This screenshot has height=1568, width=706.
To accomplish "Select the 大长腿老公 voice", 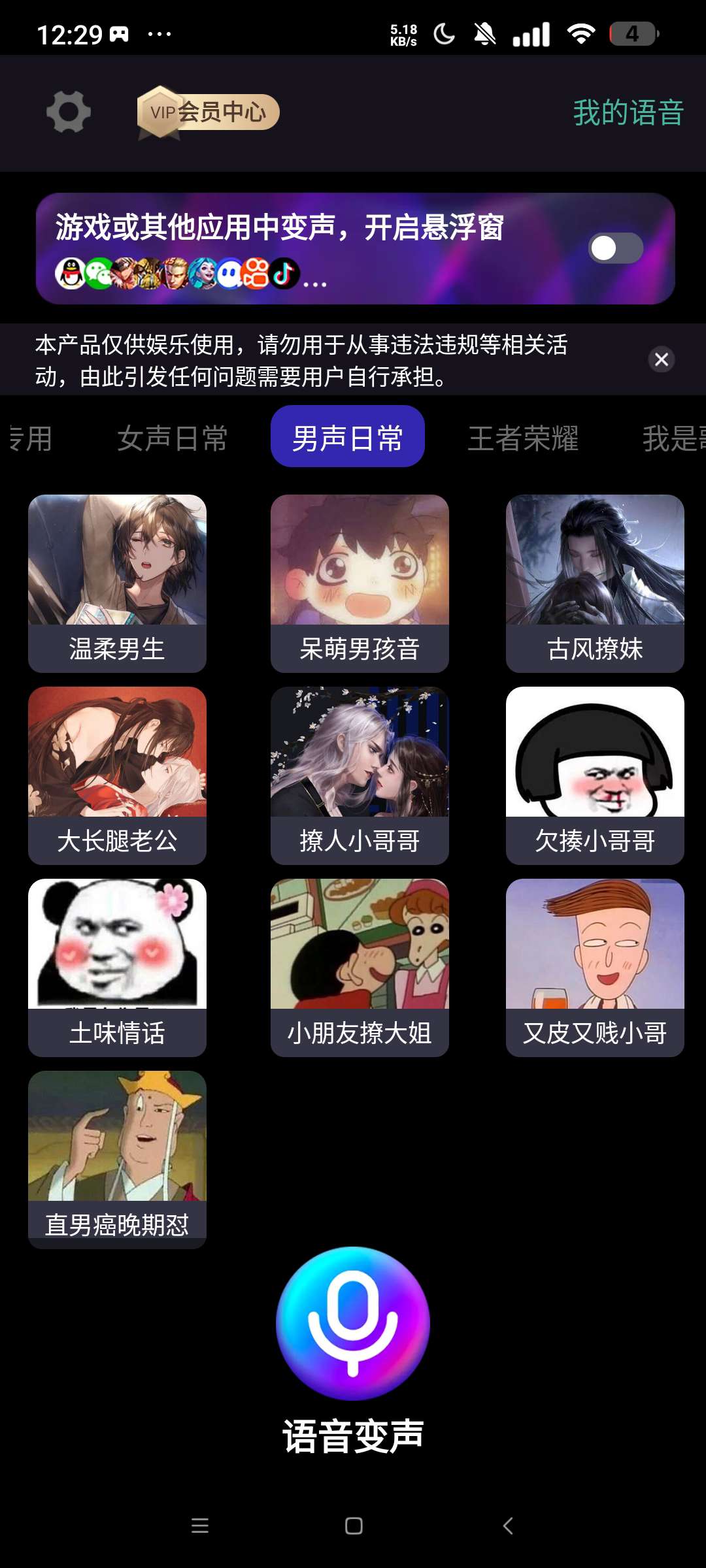I will pyautogui.click(x=117, y=776).
